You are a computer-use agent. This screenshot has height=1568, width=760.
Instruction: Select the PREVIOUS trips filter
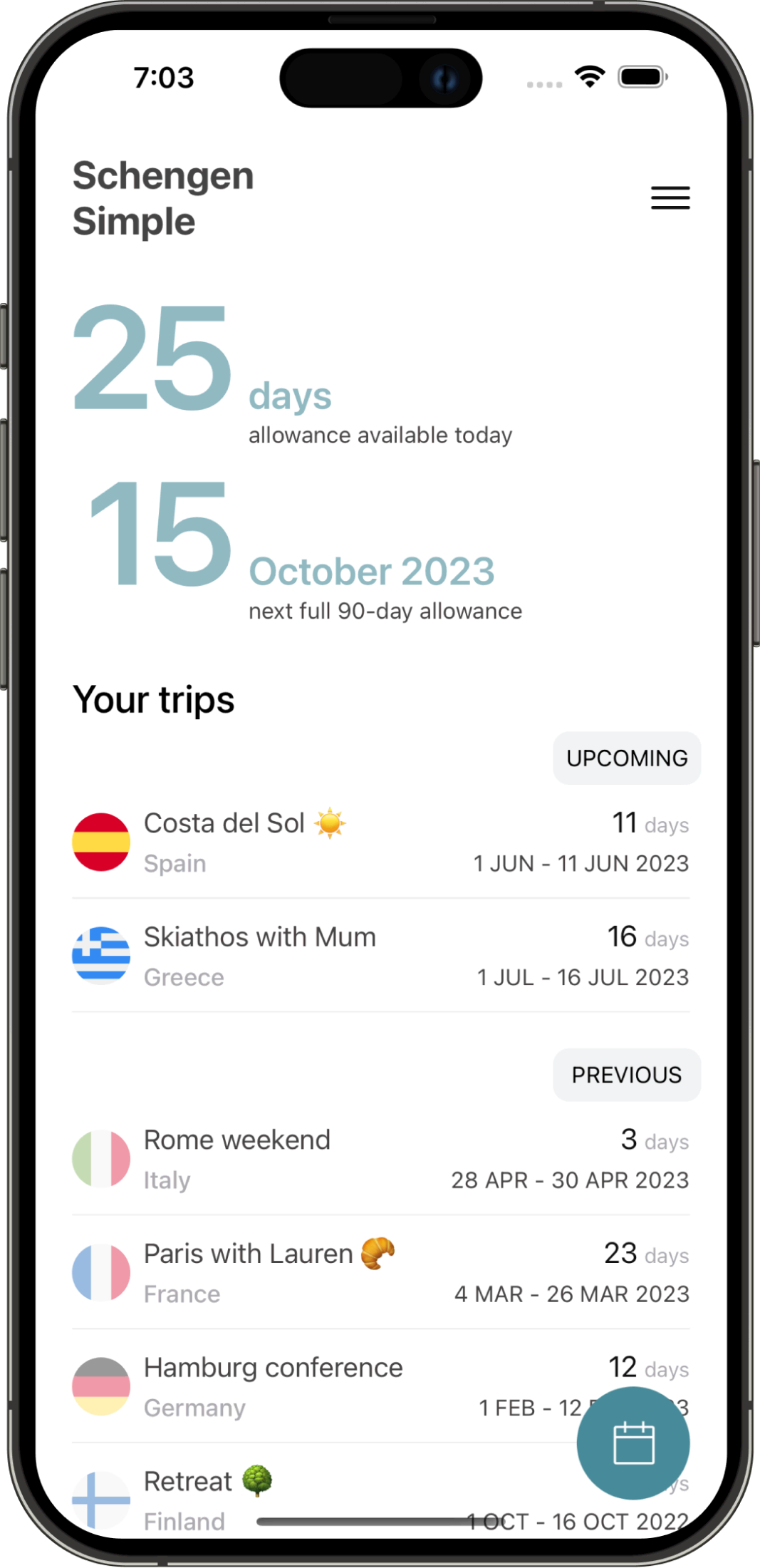click(x=626, y=1075)
